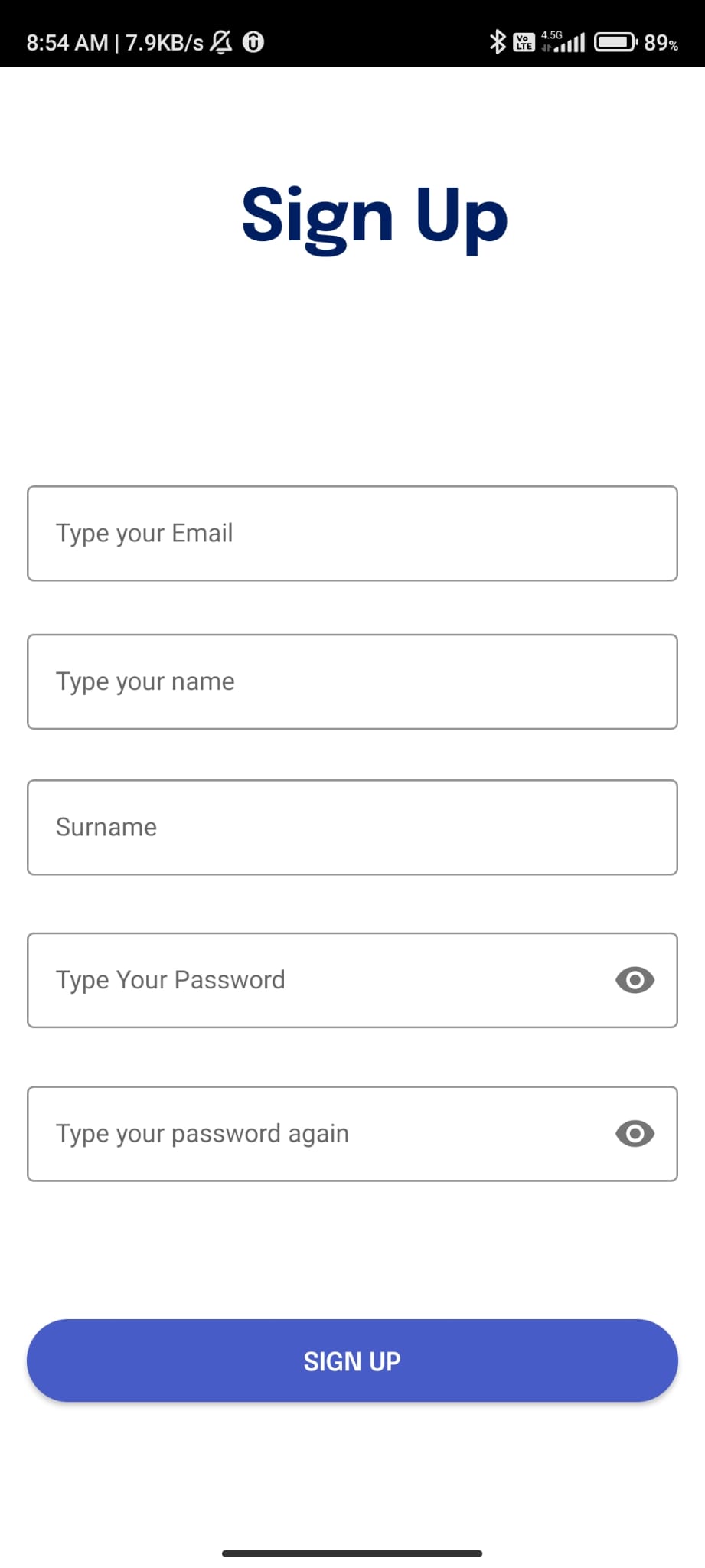
Task: Tap the navigation gesture bar at bottom
Action: click(x=351, y=1551)
